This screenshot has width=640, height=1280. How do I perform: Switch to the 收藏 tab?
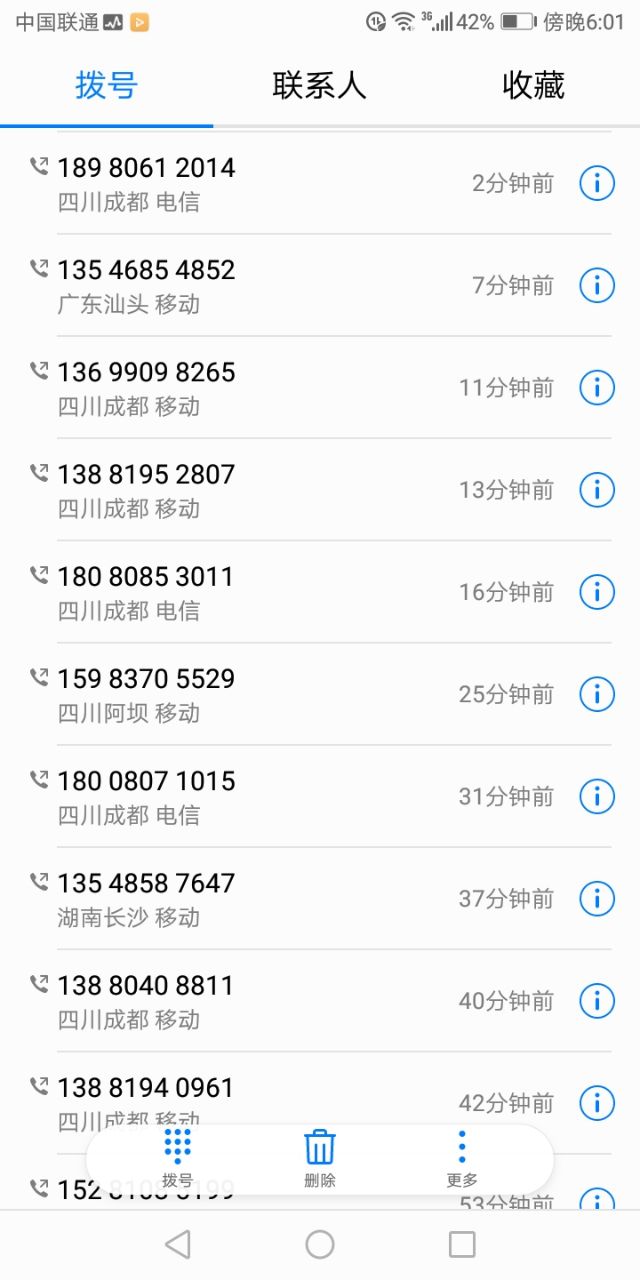point(533,86)
